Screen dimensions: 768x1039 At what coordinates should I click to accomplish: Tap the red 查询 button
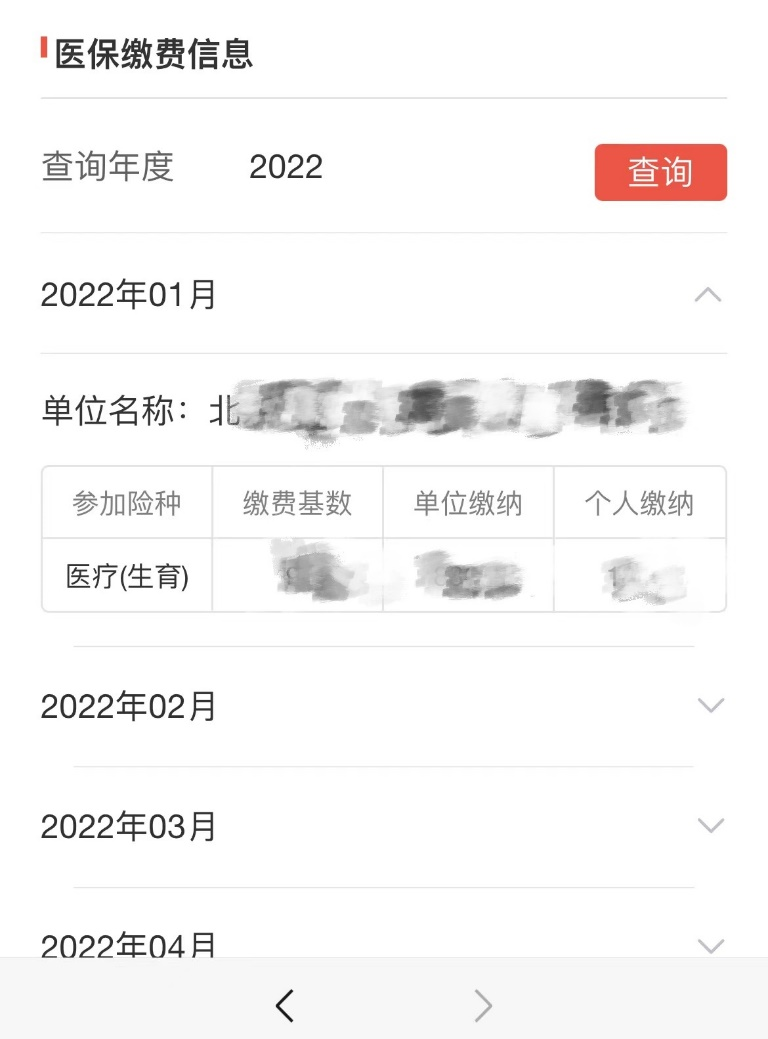pos(660,172)
